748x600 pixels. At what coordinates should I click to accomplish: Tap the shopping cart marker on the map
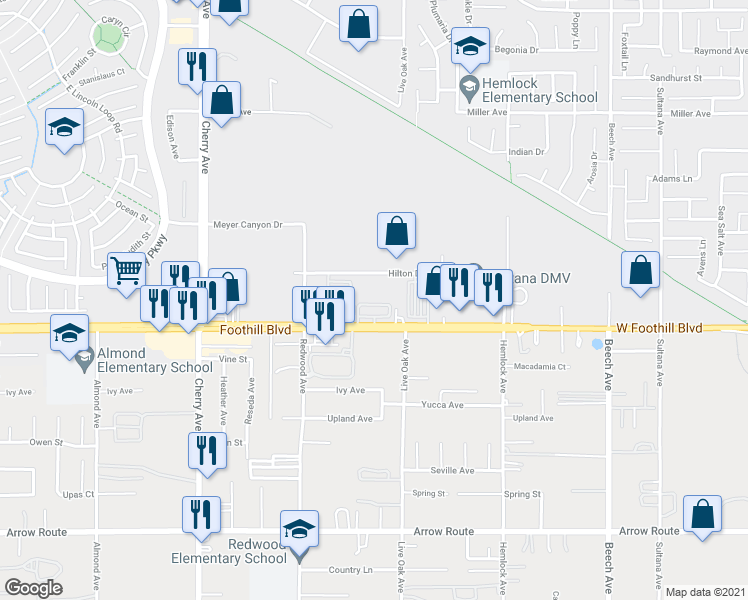pyautogui.click(x=126, y=270)
